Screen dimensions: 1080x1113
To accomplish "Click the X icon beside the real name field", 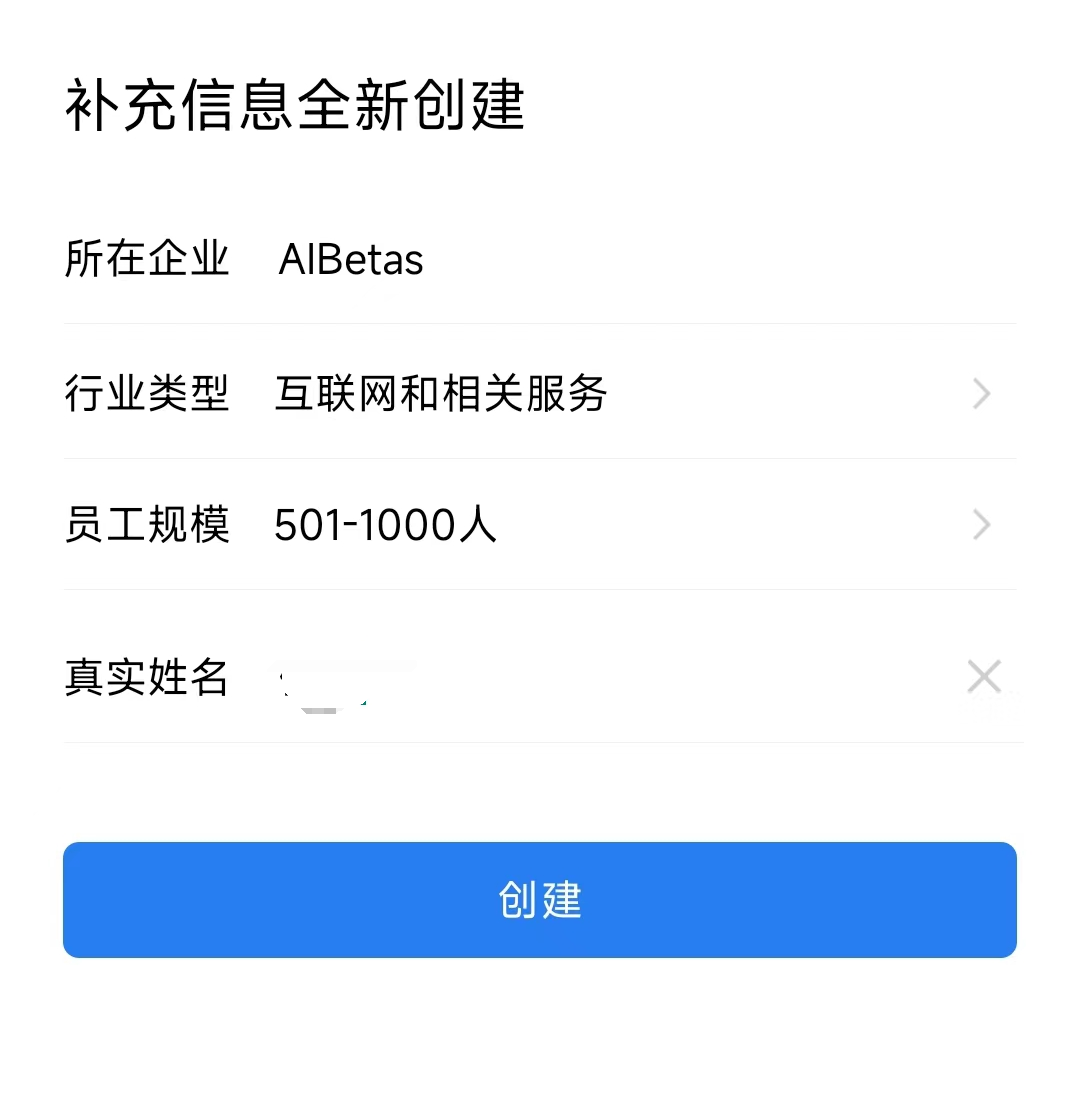I will click(983, 677).
